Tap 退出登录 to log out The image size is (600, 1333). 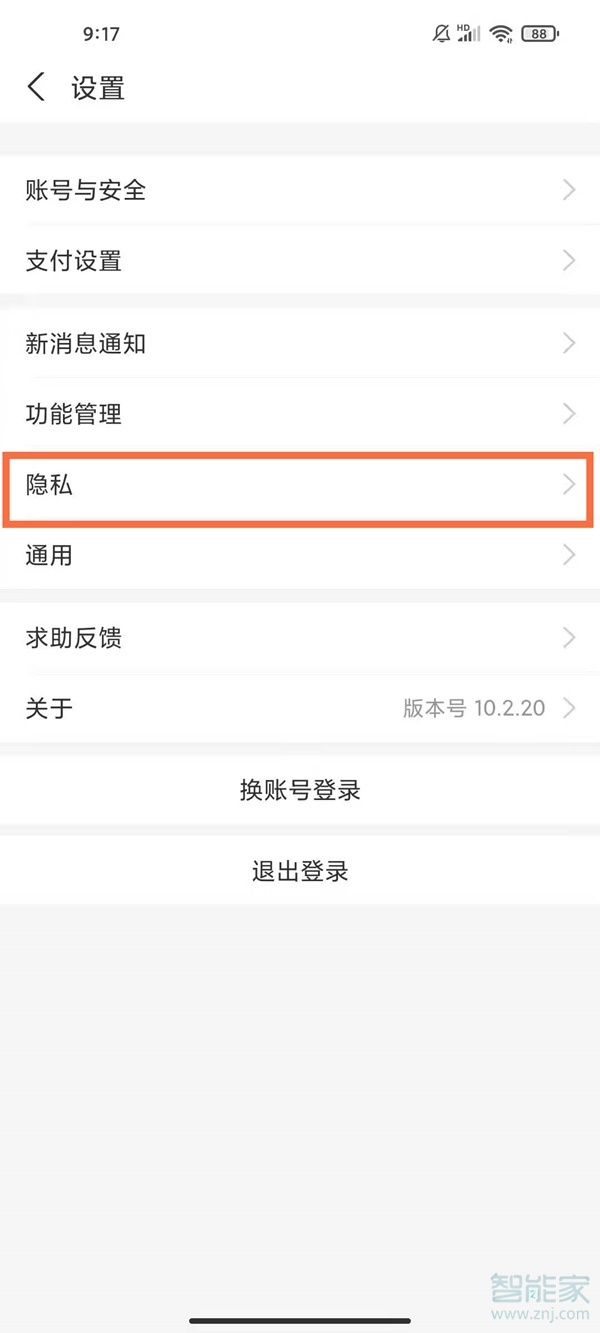[x=300, y=871]
